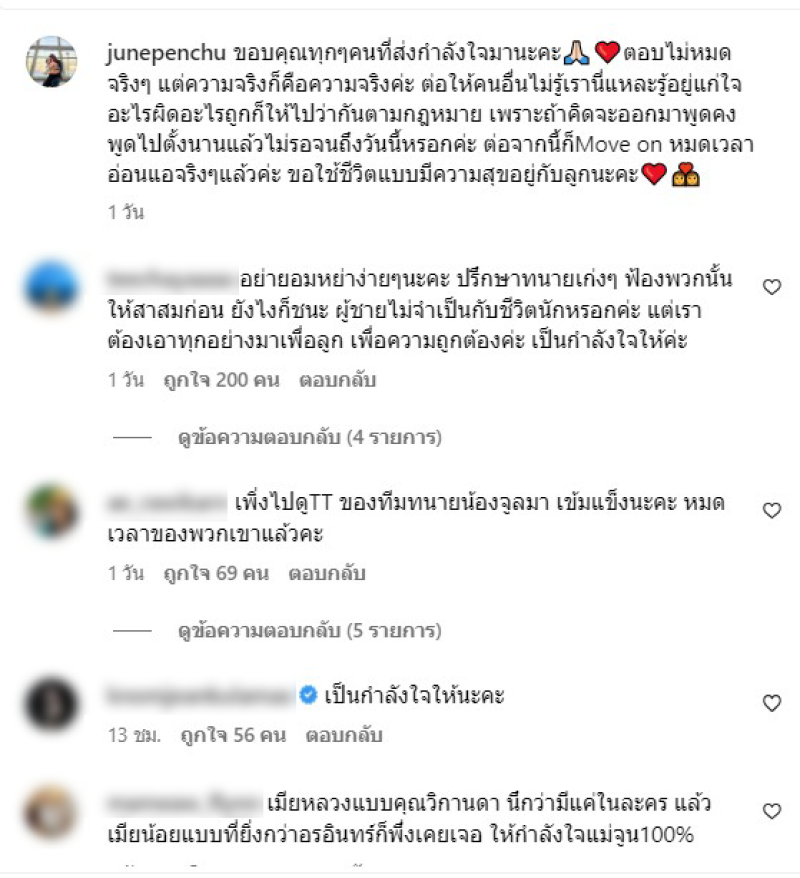Image resolution: width=800 pixels, height=878 pixels.
Task: Like the comment mentioning เมียหลวงแบบคุณวิกานดา
Action: click(x=771, y=812)
